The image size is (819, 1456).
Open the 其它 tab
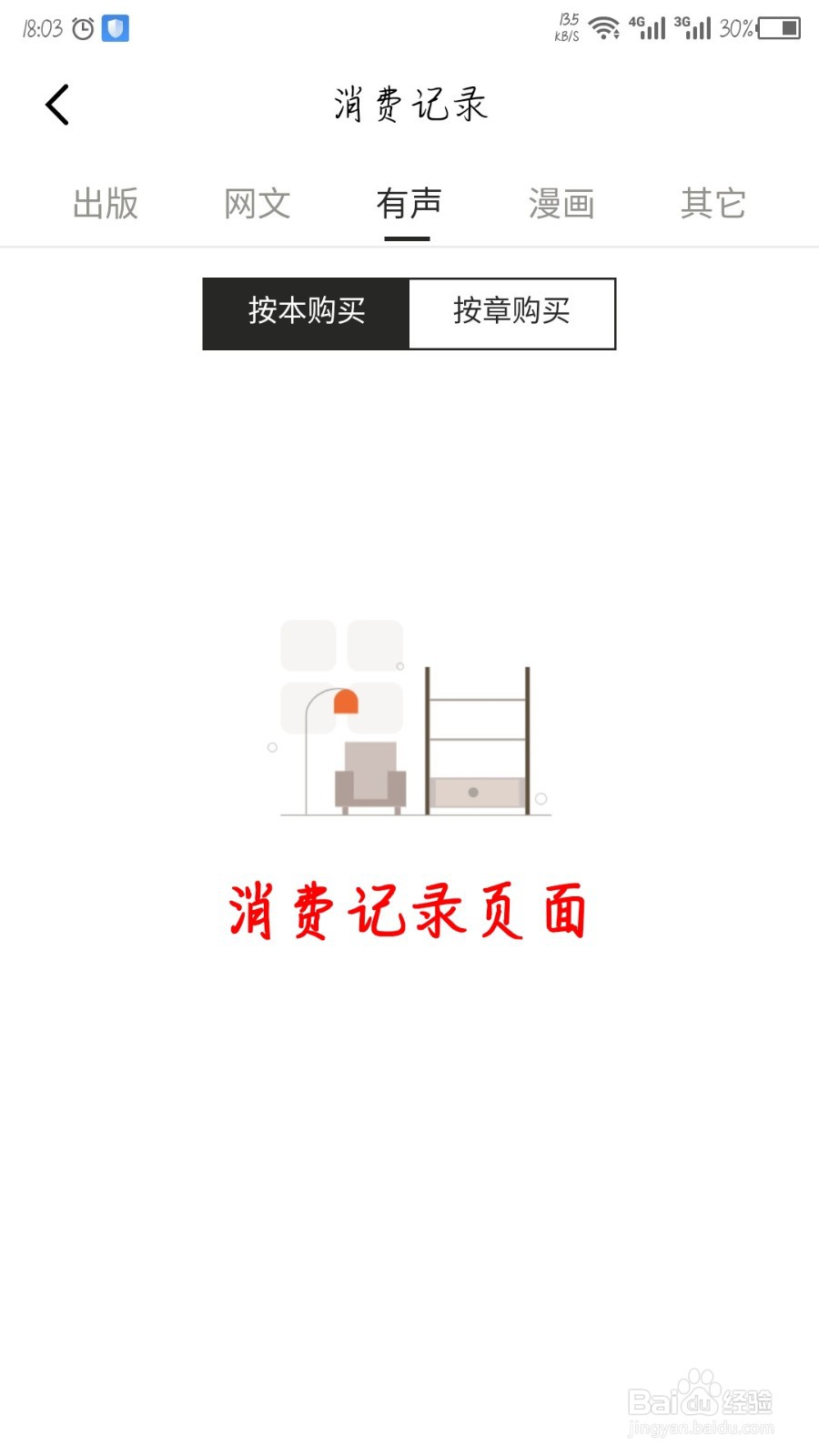coord(713,204)
